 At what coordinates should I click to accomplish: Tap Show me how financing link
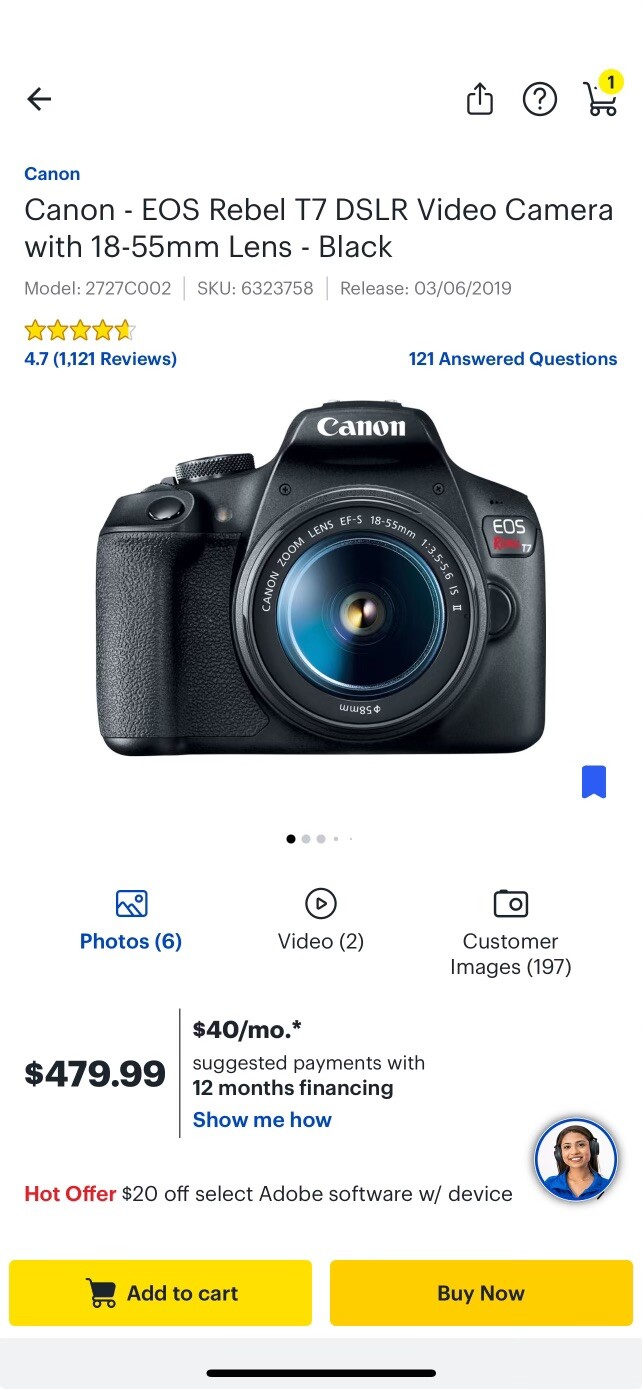262,1120
